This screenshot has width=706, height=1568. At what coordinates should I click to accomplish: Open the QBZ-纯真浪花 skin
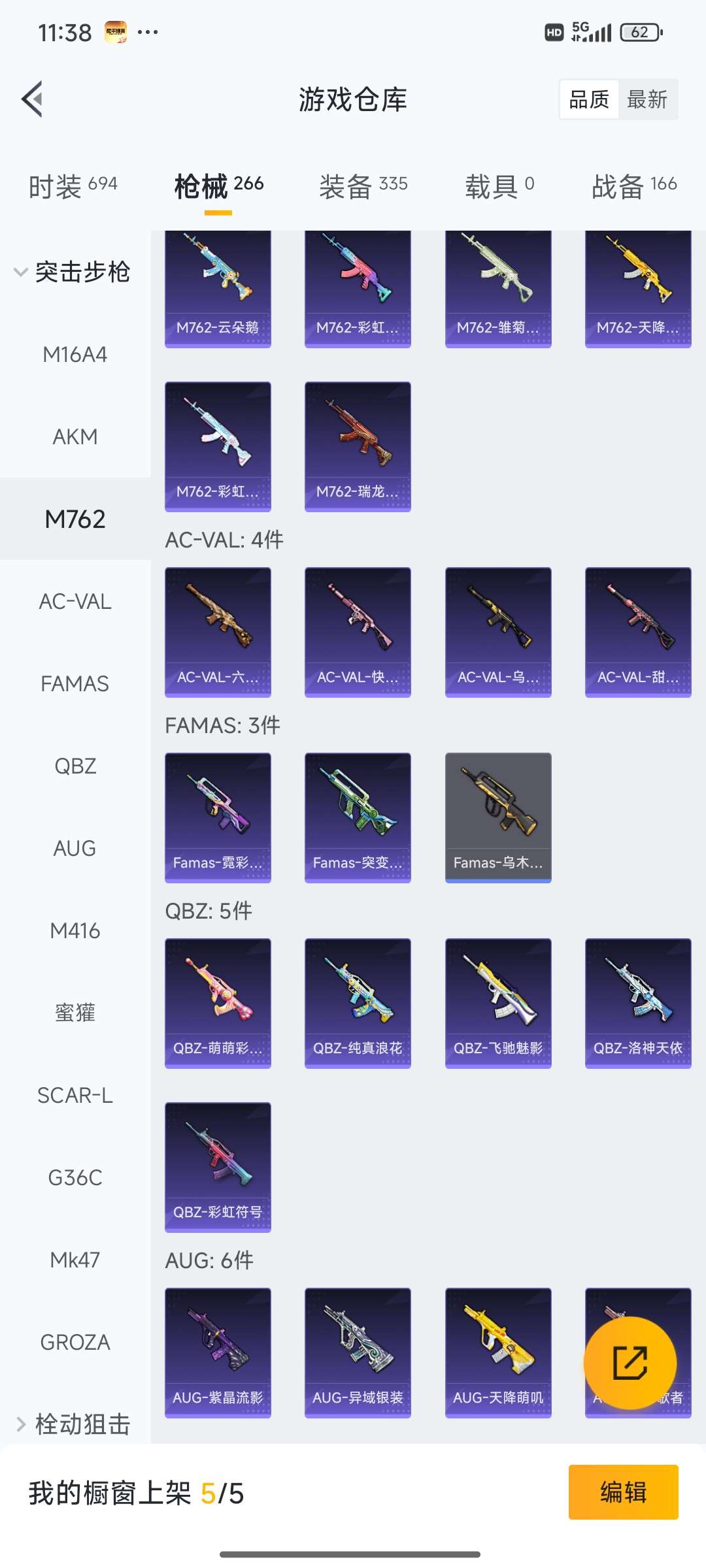(x=358, y=1003)
